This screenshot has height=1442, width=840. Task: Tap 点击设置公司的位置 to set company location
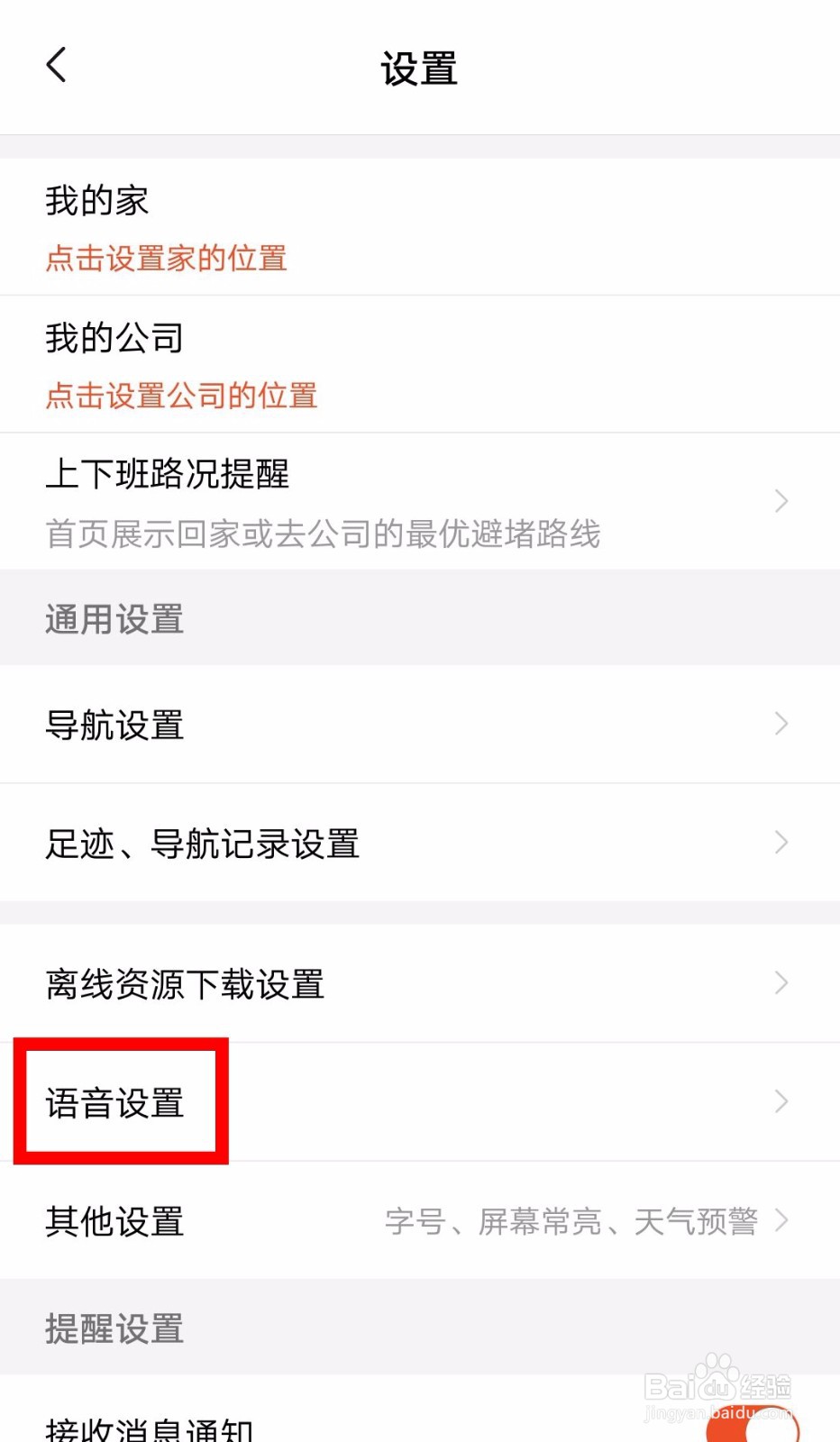tap(180, 397)
